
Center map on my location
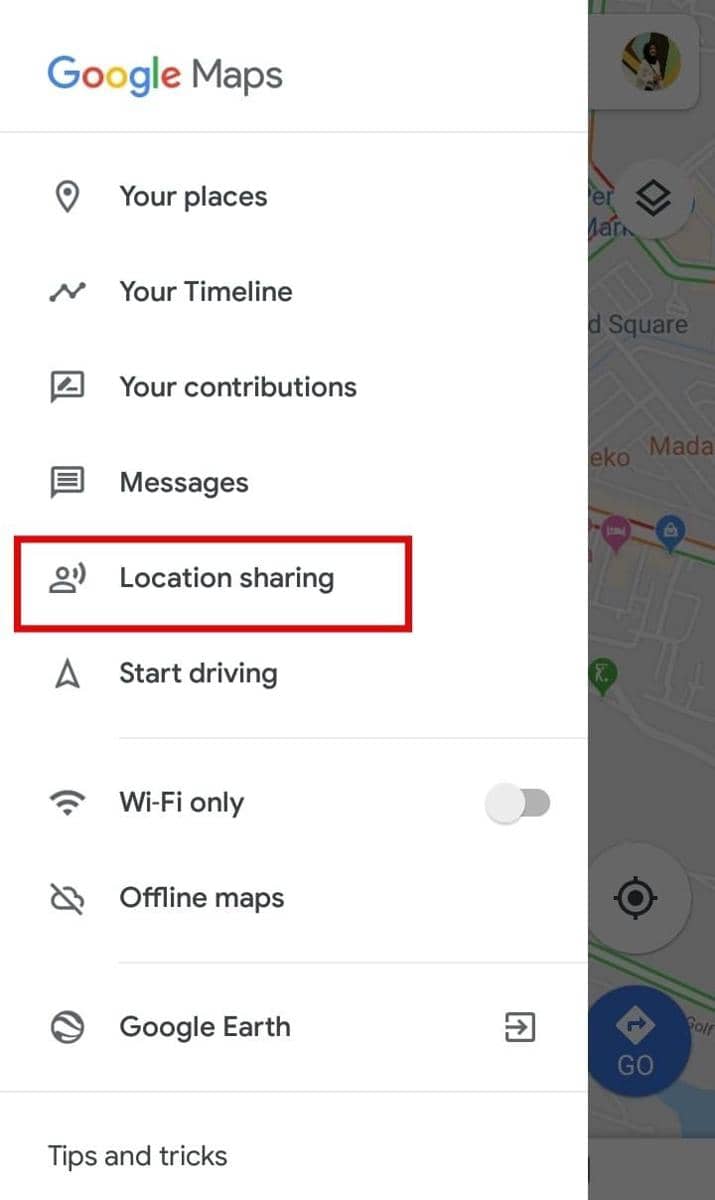pyautogui.click(x=635, y=897)
